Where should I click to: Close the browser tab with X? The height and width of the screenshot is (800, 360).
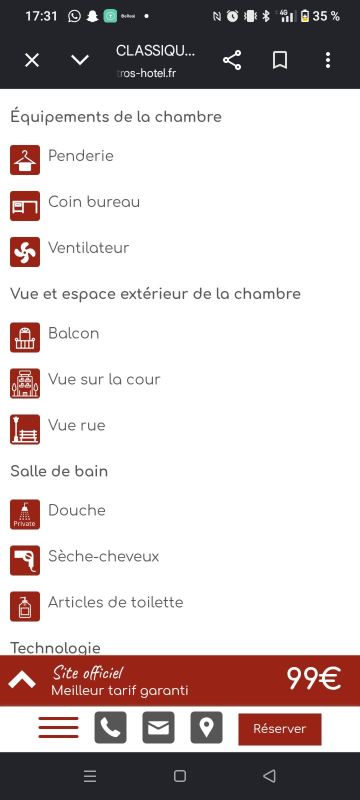32,61
